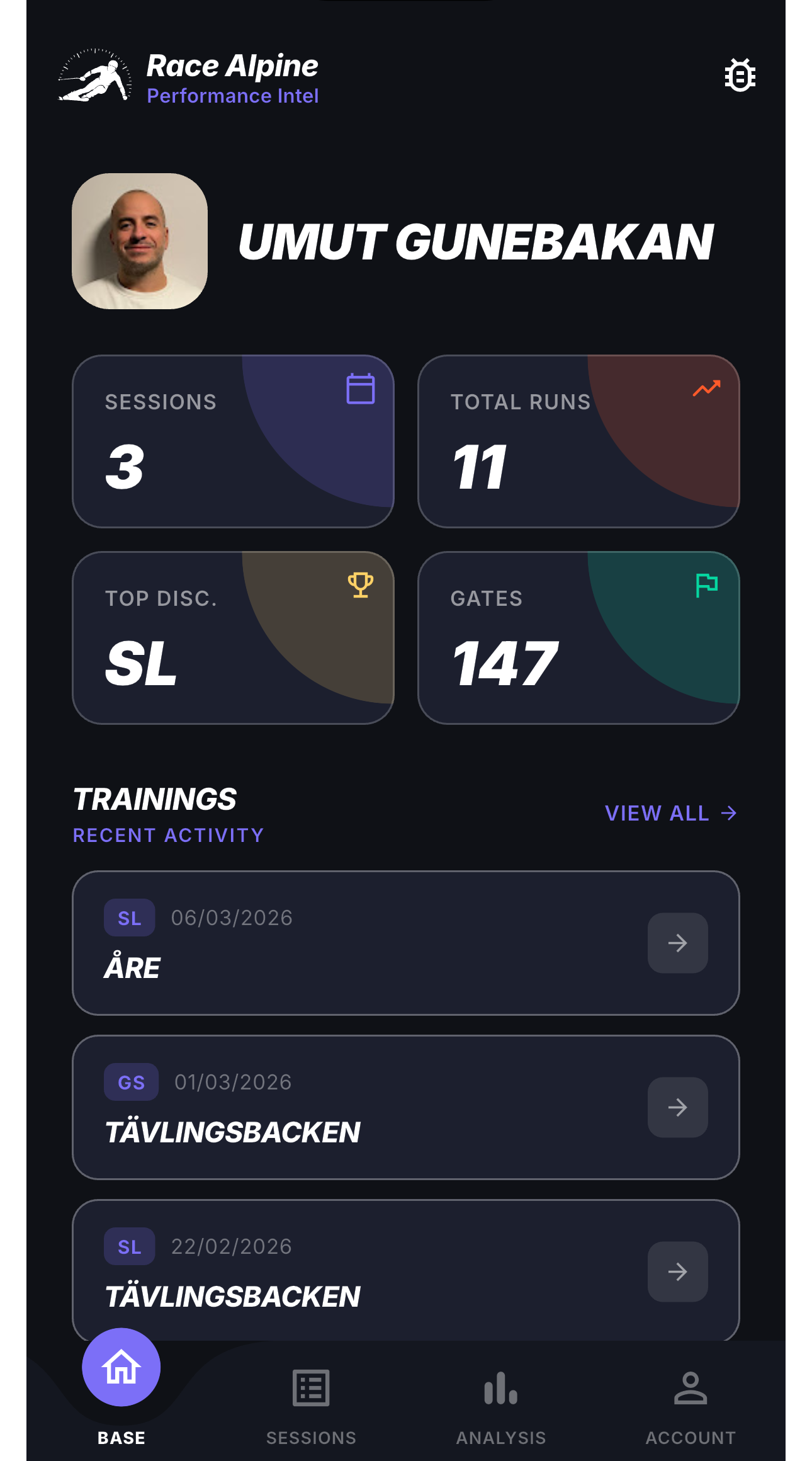Screen dimensions: 812x1461
Task: Open the Total Runs stat card
Action: (578, 441)
